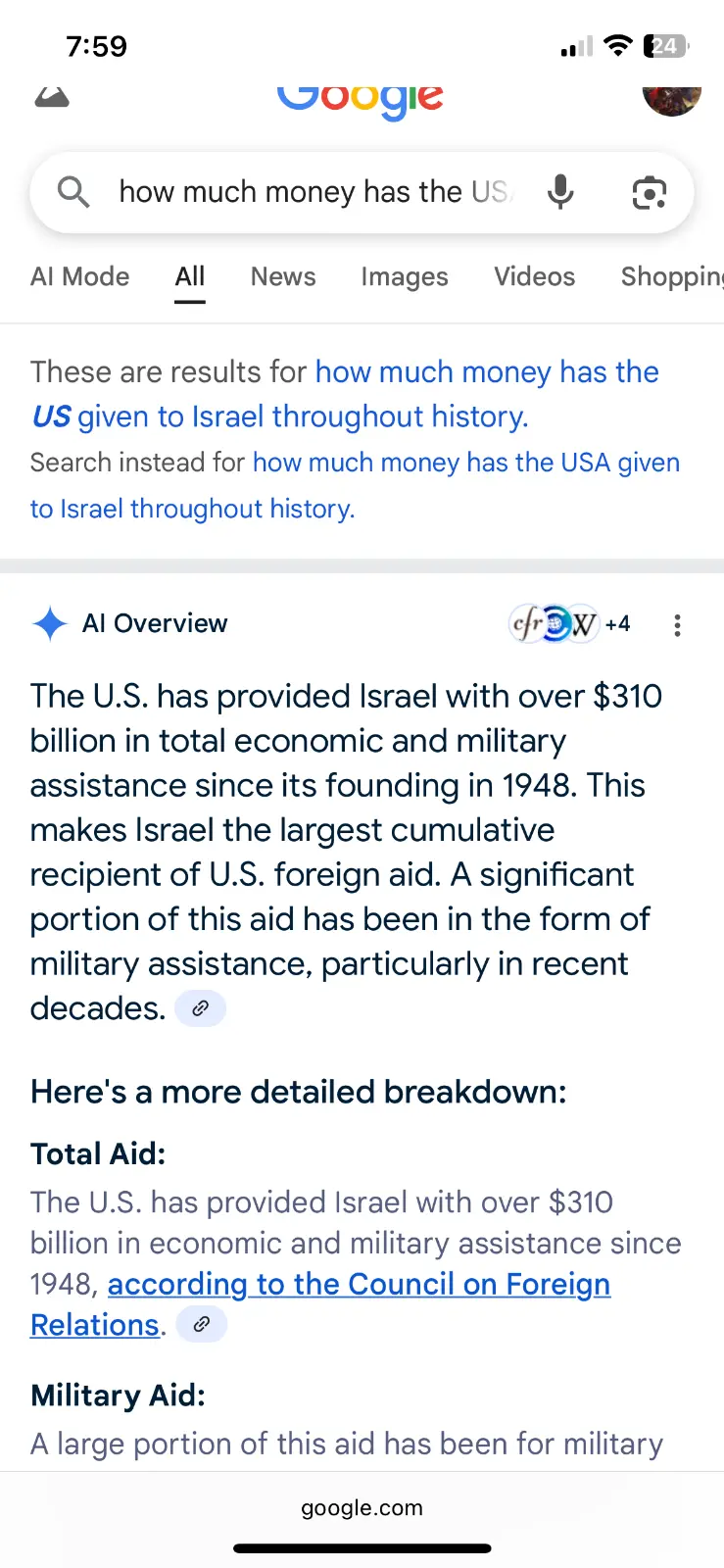Show Images results

tap(405, 277)
